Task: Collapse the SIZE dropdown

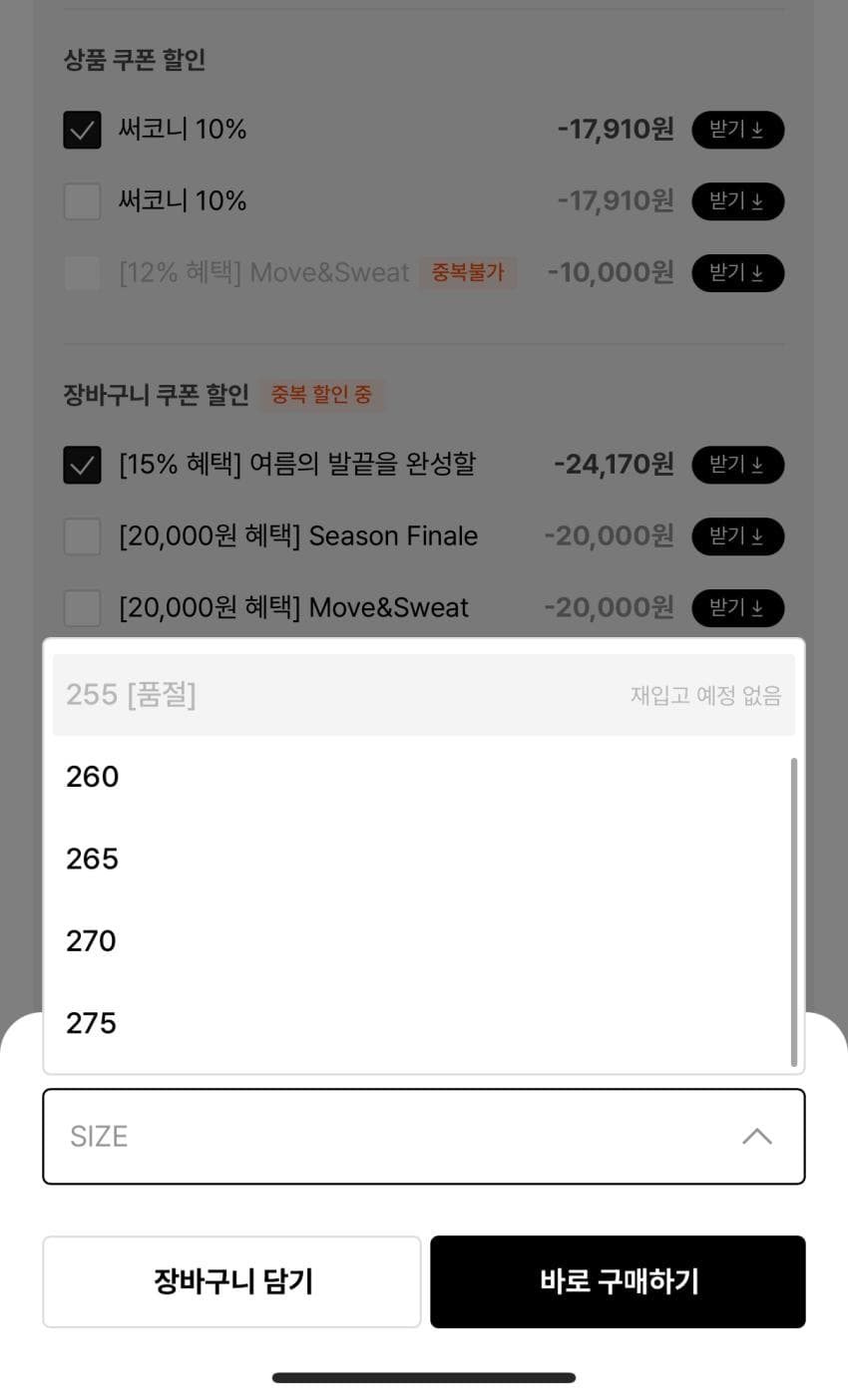Action: tap(424, 1137)
